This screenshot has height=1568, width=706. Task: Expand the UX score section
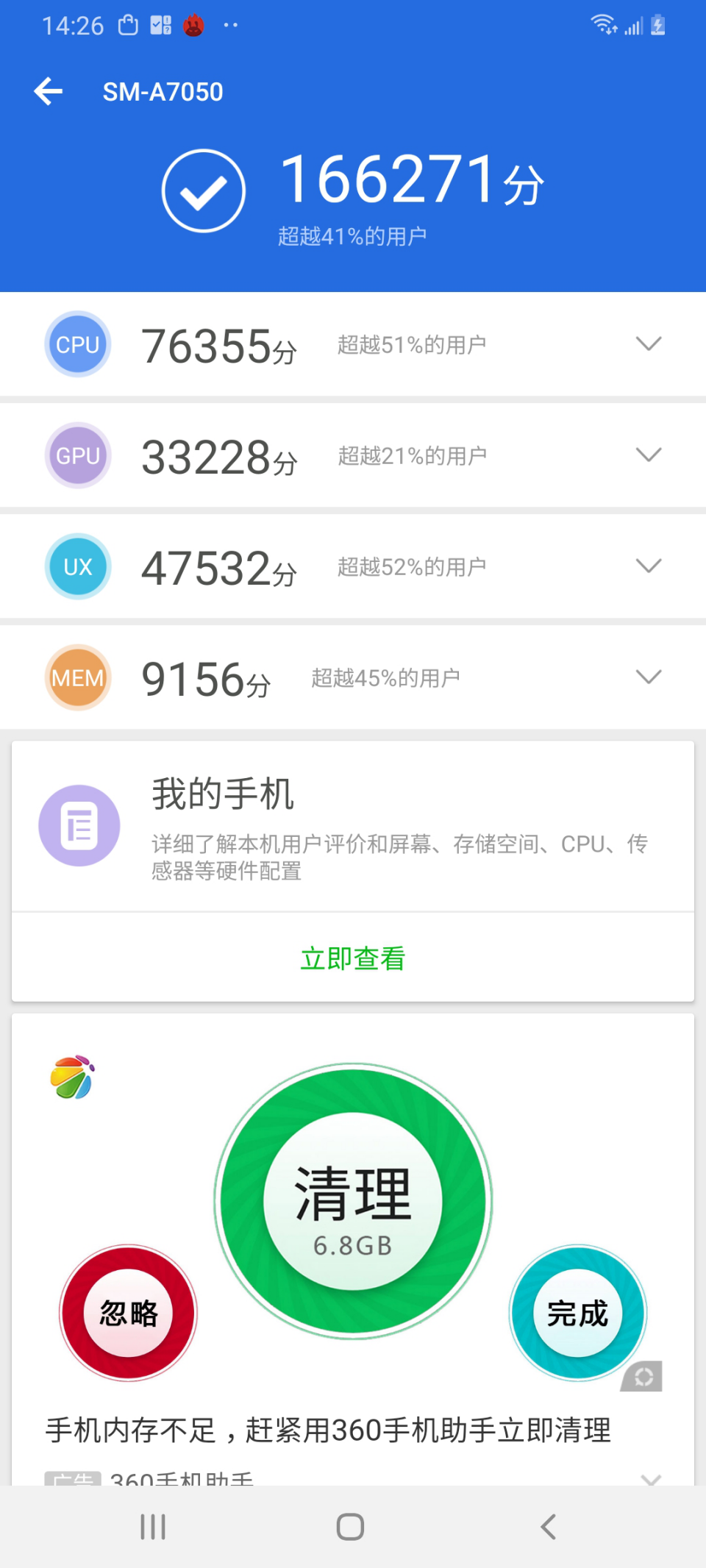click(648, 566)
